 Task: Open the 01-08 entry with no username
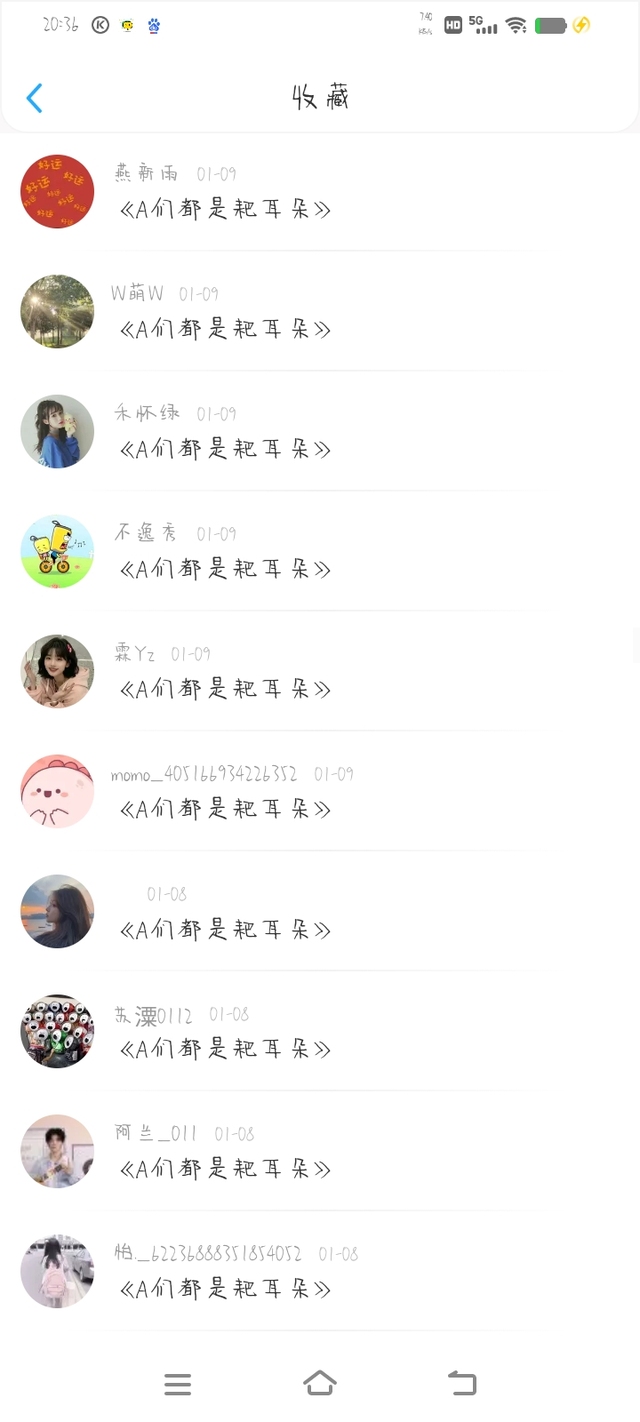click(x=320, y=911)
